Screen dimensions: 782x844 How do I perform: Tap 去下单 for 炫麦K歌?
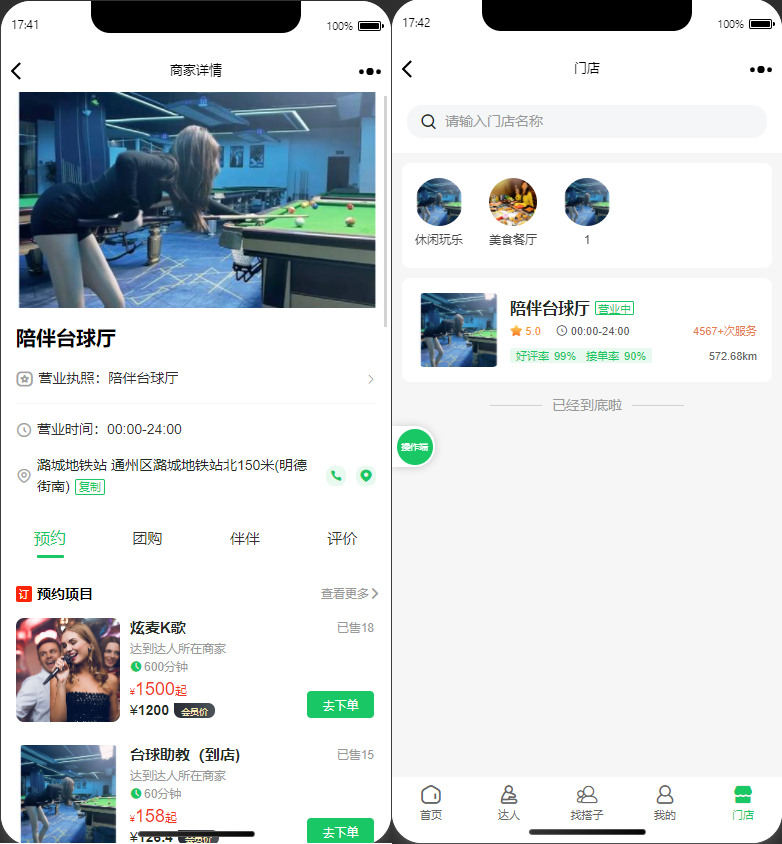click(340, 704)
